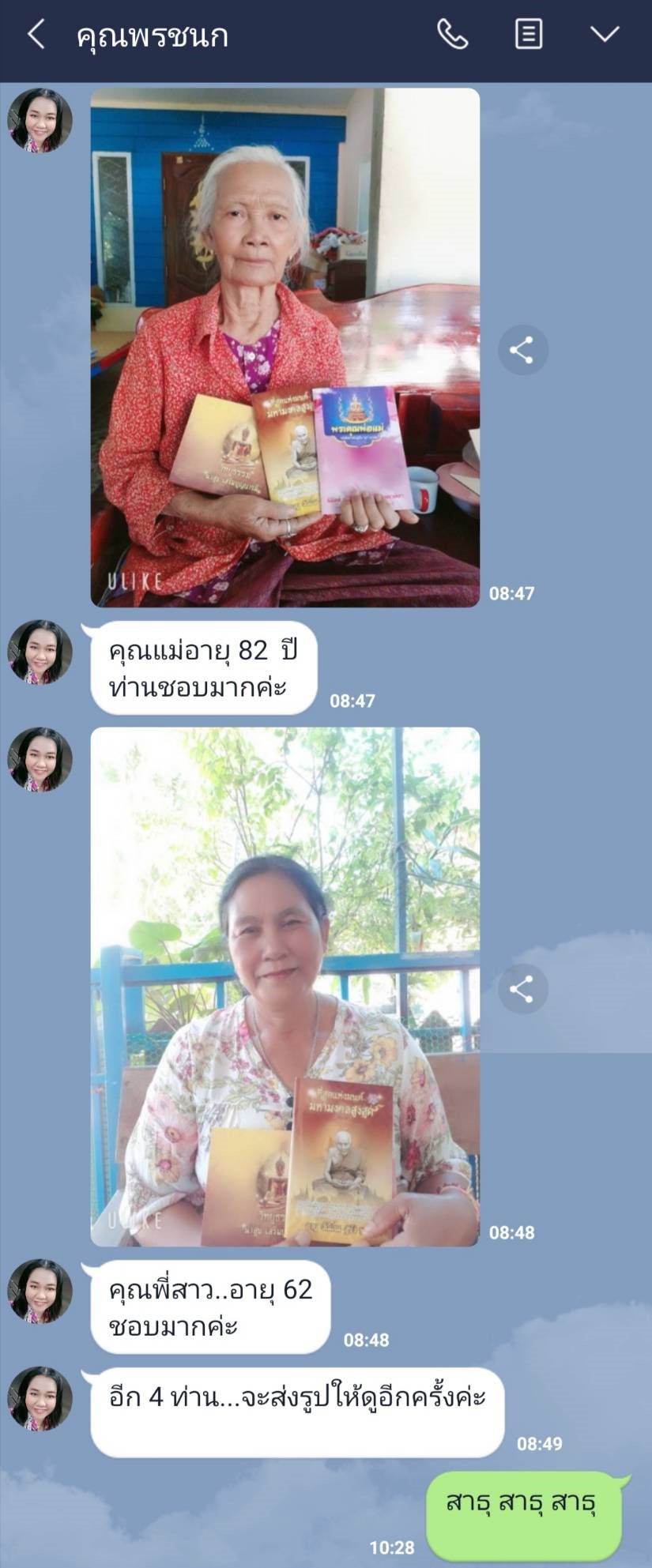Open the chat notes icon
The height and width of the screenshot is (1568, 652).
(x=528, y=35)
